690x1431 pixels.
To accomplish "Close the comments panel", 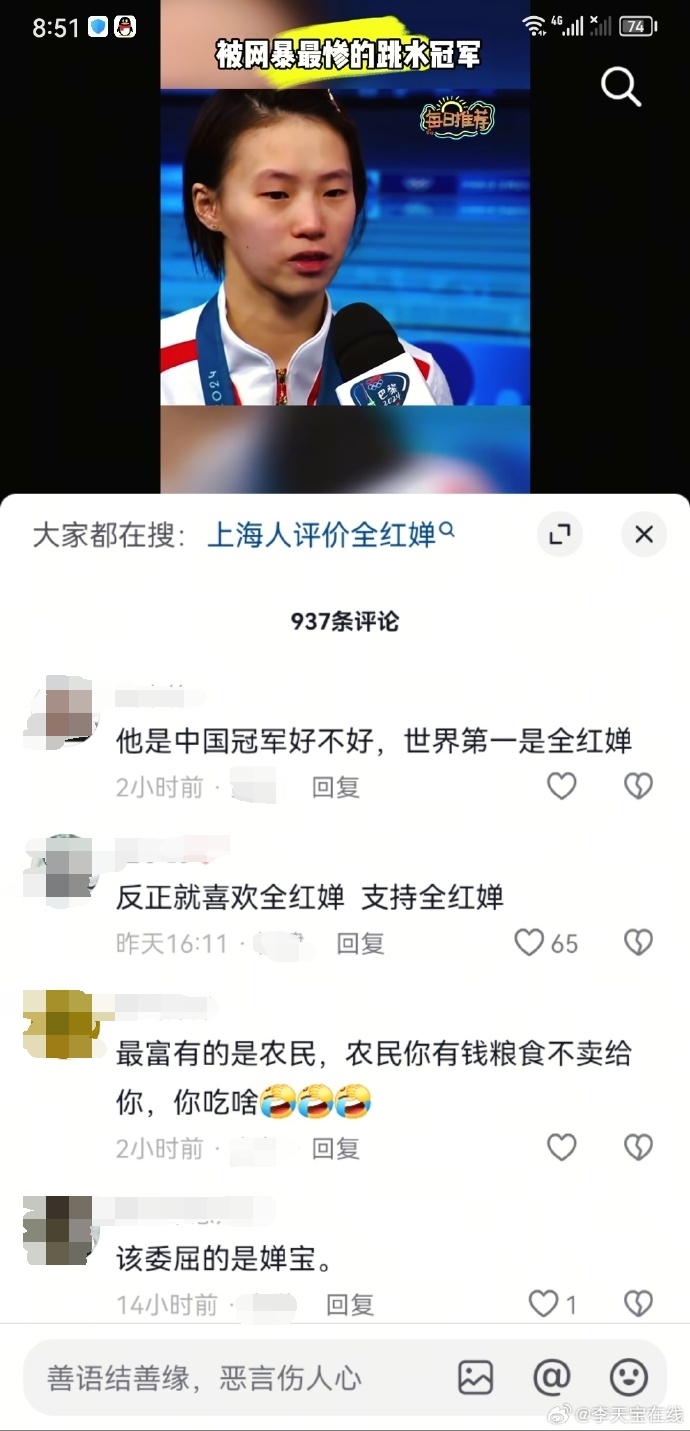I will (643, 534).
